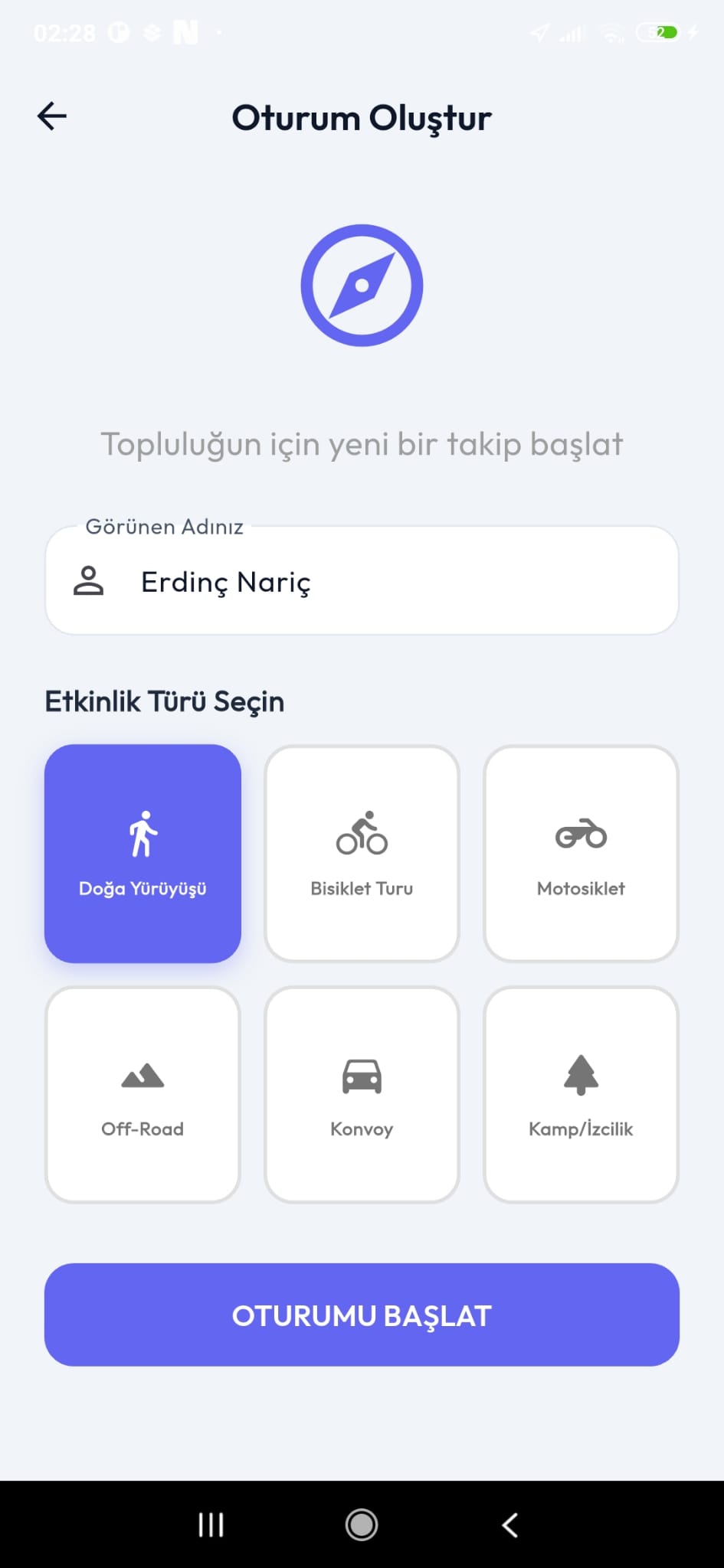Image resolution: width=724 pixels, height=1568 pixels.
Task: Deselect the highlighted Doğa Yürüyüşü card
Action: (x=143, y=853)
